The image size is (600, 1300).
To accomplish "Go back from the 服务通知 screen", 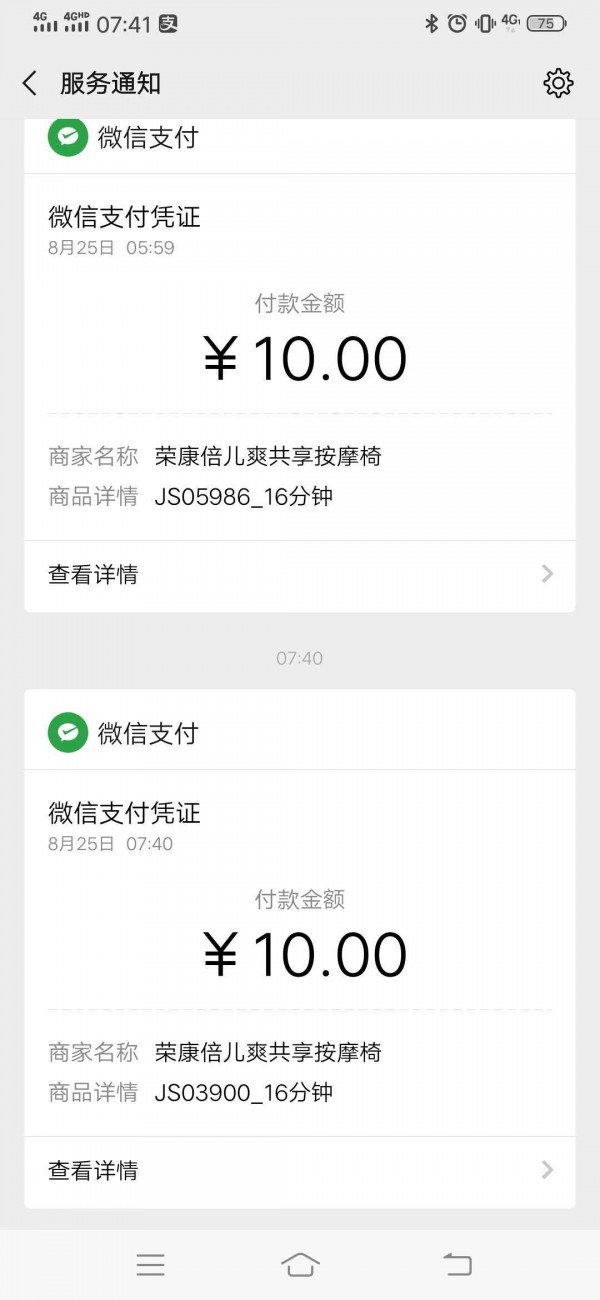I will point(30,83).
